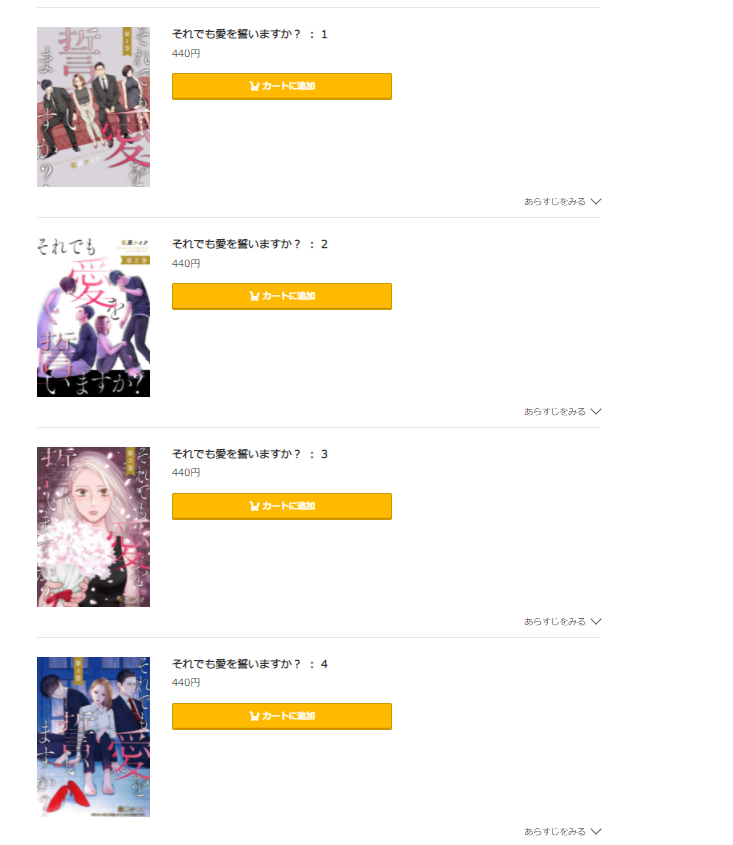This screenshot has width=733, height=845.
Task: Open title それでも愛を誓いますか？：2
Action: (250, 245)
